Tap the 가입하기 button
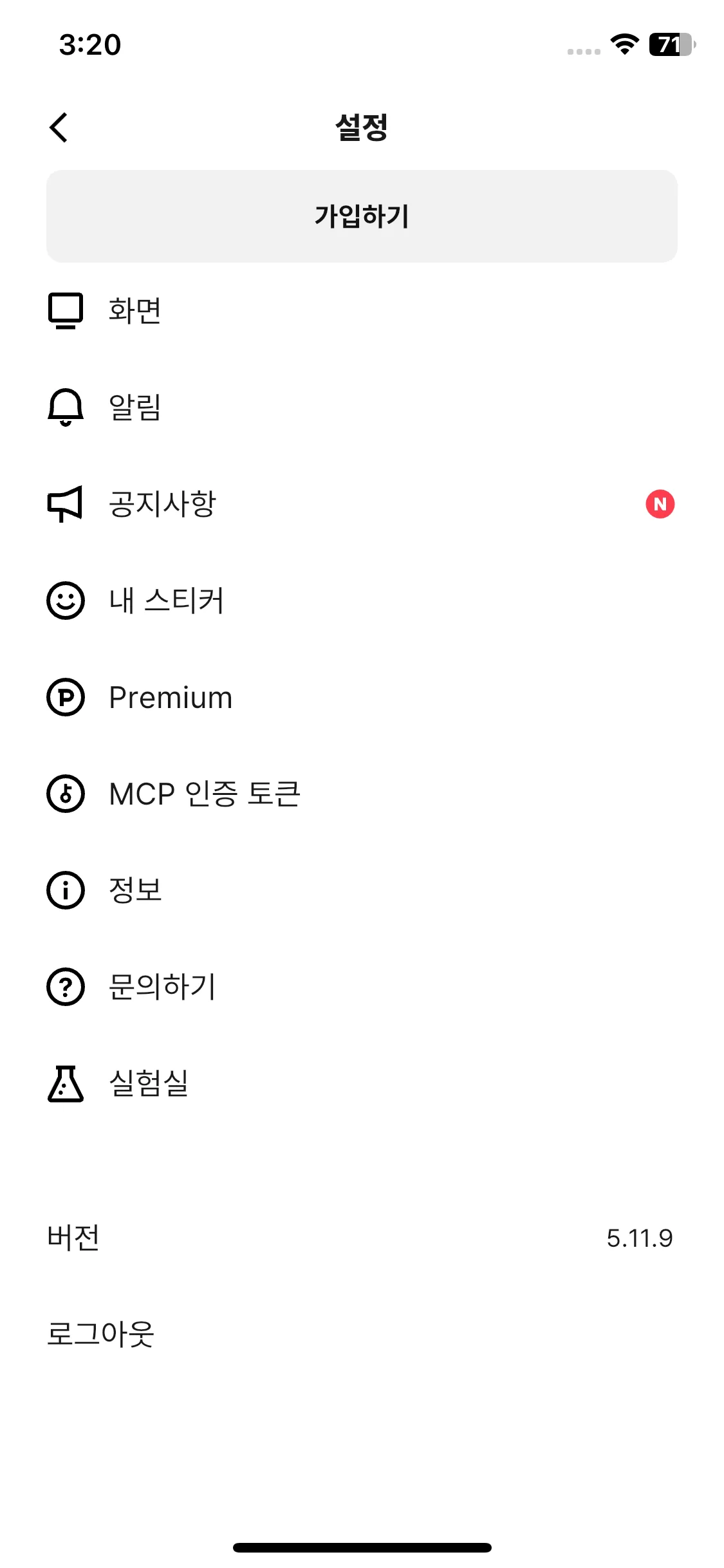724x1568 pixels. 362,216
